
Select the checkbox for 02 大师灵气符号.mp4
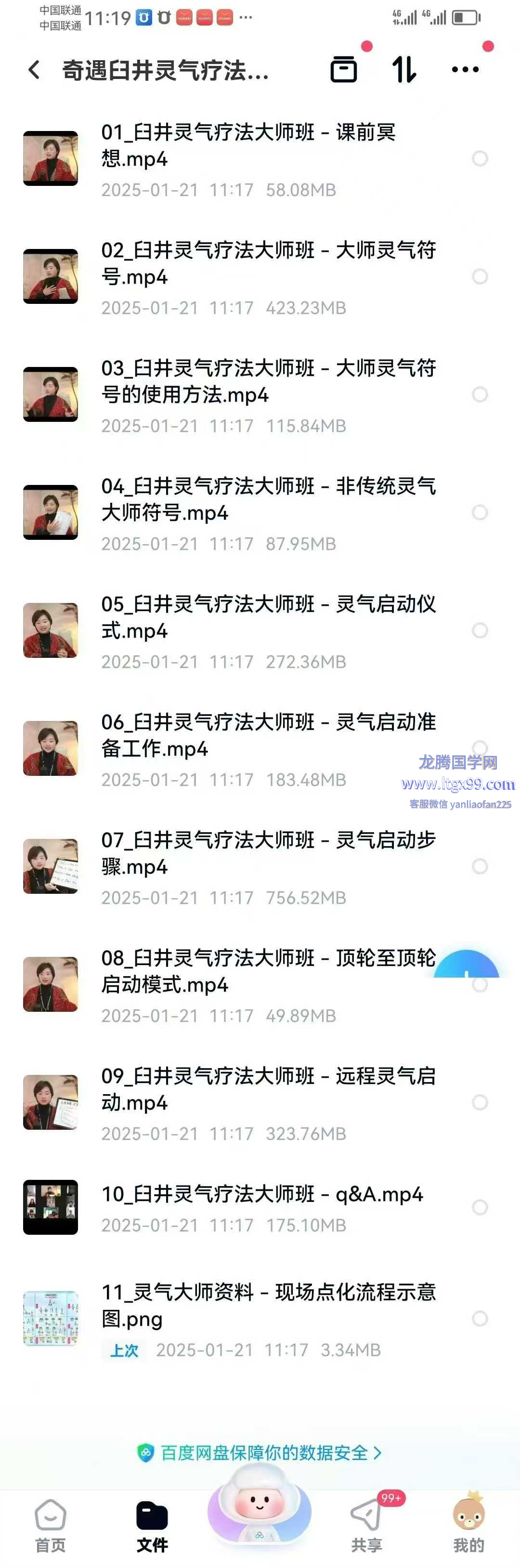click(480, 277)
